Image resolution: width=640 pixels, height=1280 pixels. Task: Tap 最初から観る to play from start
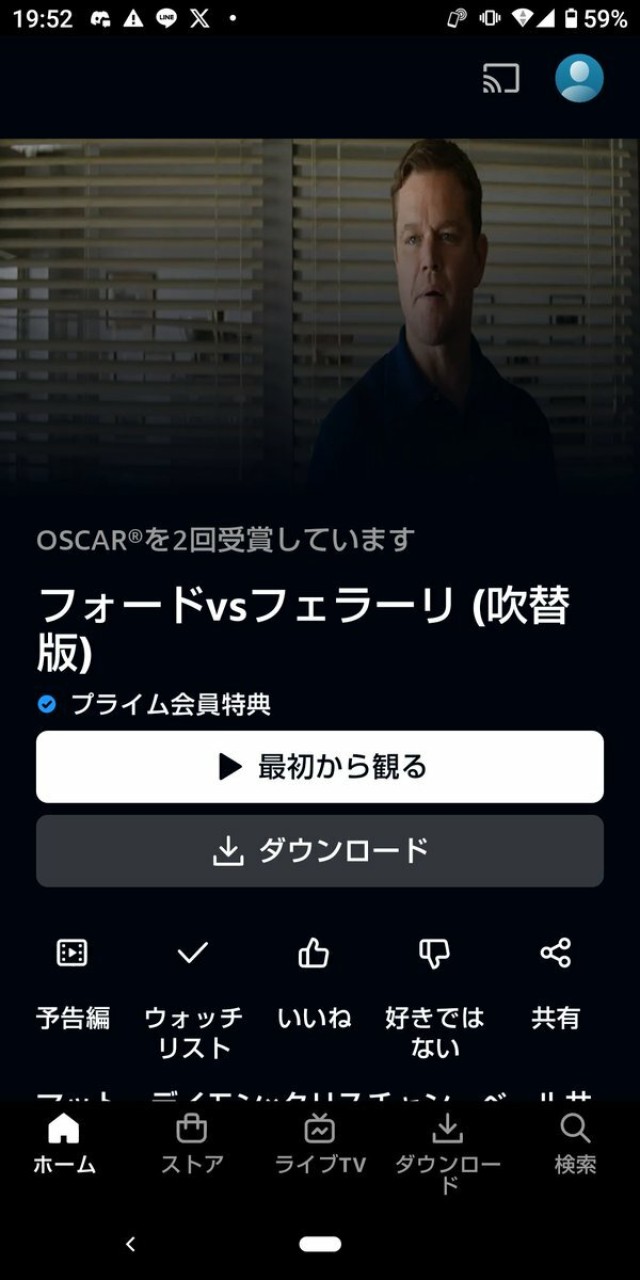[x=320, y=767]
